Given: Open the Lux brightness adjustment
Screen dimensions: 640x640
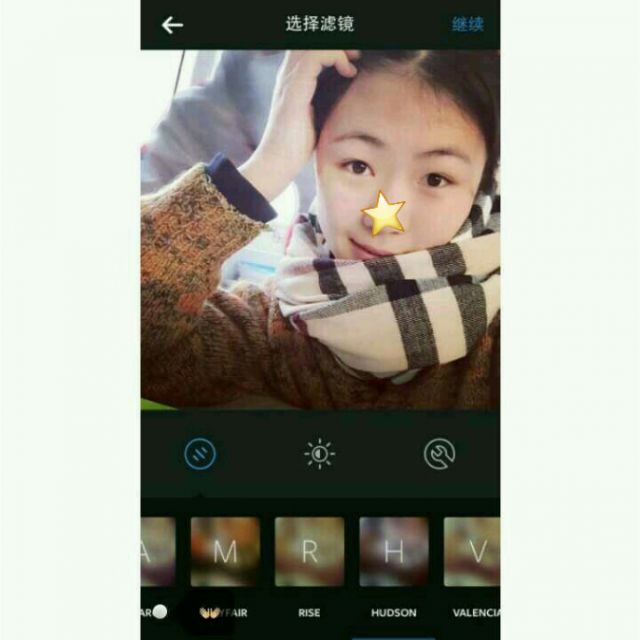Looking at the screenshot, I should [x=320, y=453].
